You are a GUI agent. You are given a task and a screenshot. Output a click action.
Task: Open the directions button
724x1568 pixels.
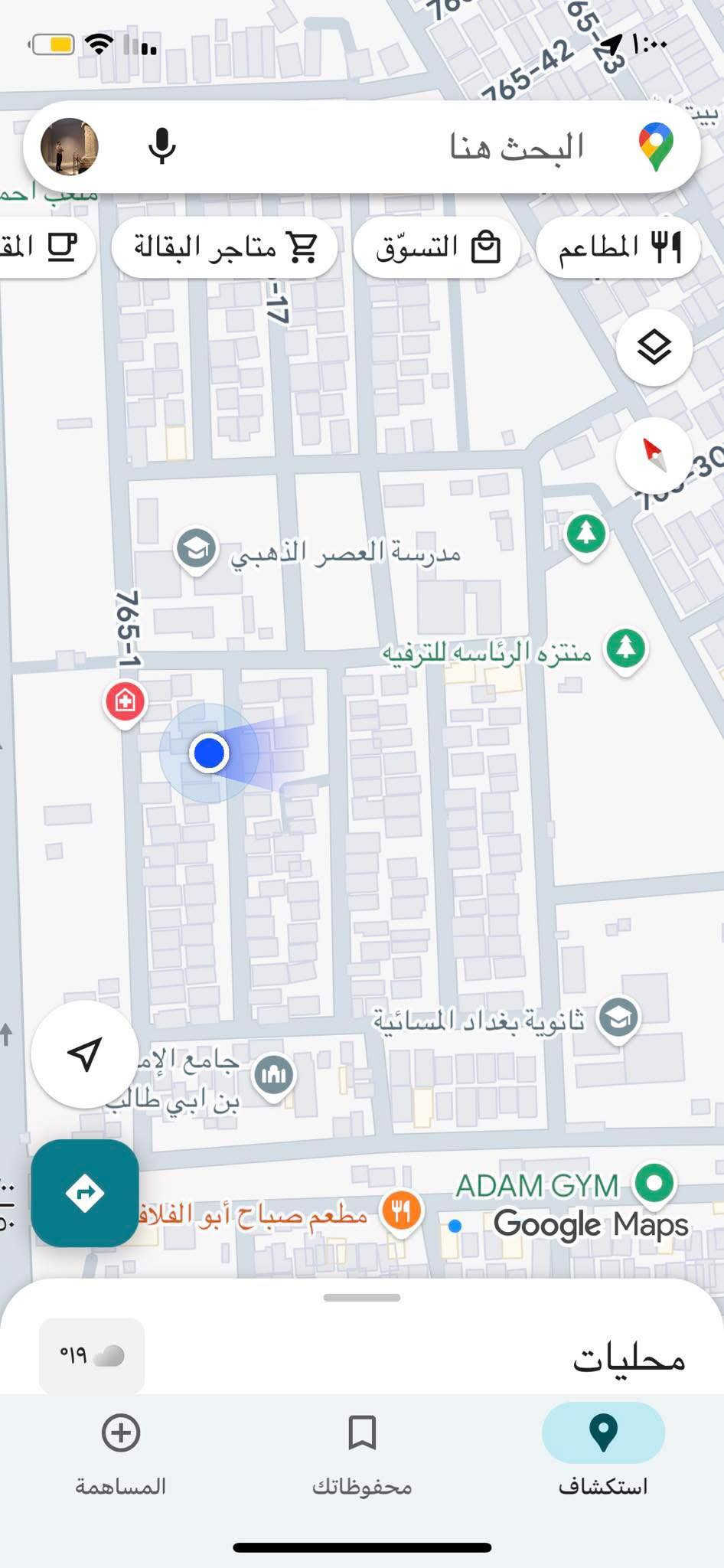84,1193
